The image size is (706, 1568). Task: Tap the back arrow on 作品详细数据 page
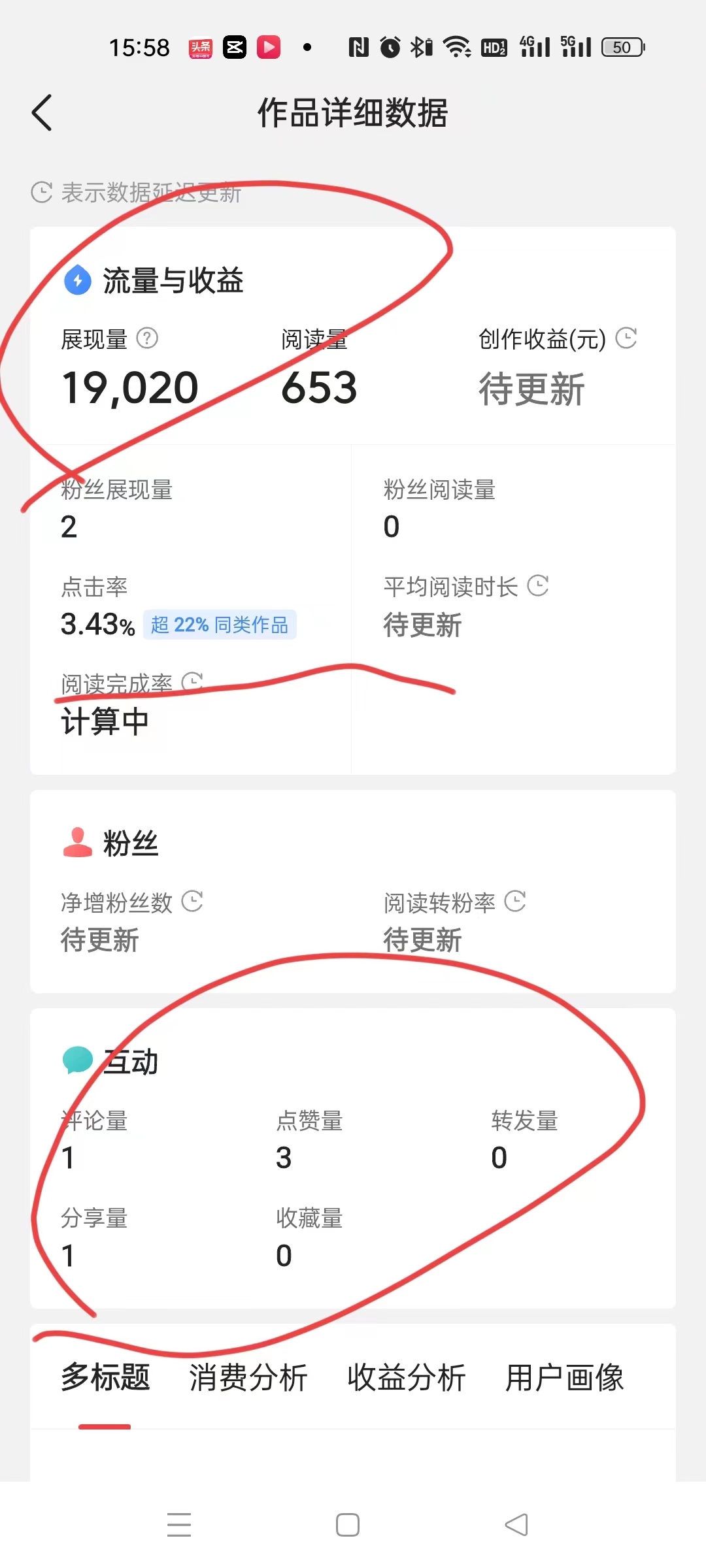42,112
